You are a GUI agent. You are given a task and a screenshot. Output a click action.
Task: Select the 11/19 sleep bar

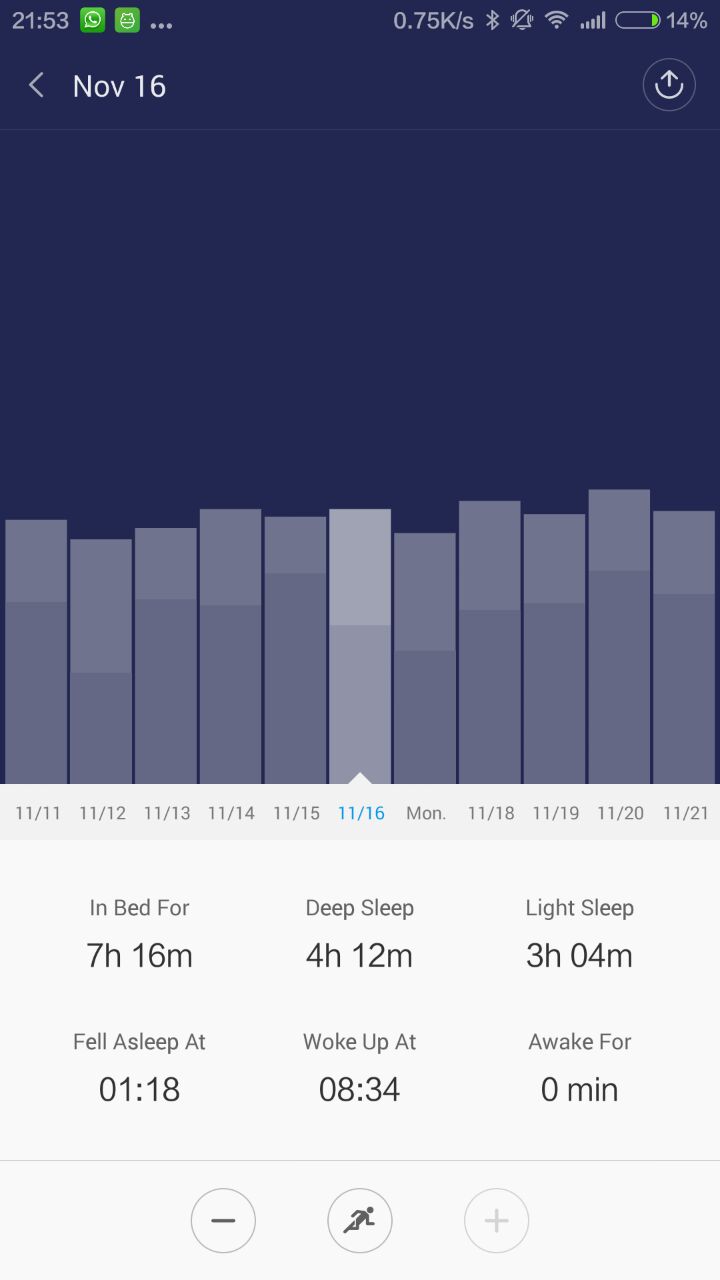tap(555, 648)
